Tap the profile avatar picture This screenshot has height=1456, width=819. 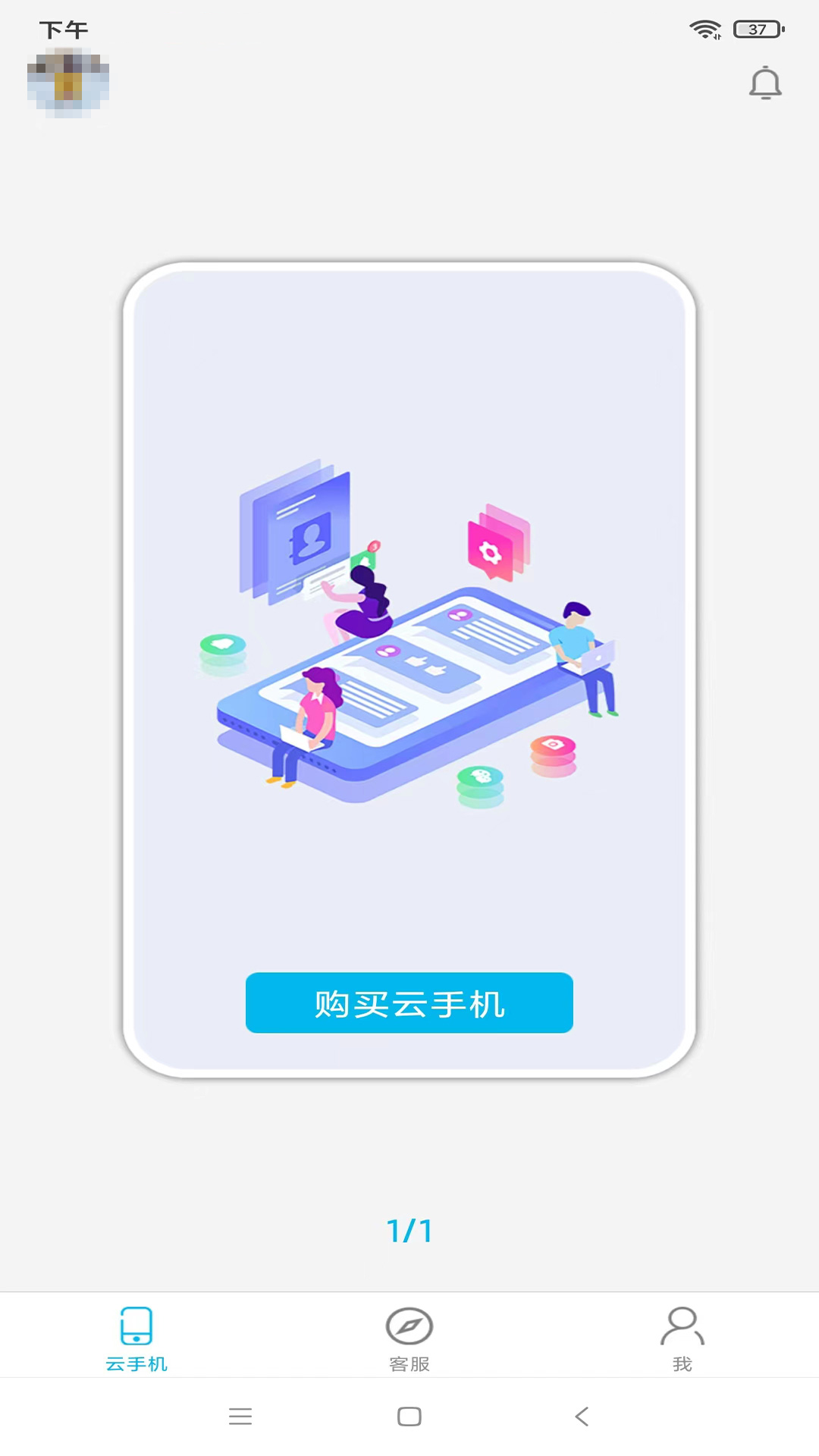coord(68,83)
